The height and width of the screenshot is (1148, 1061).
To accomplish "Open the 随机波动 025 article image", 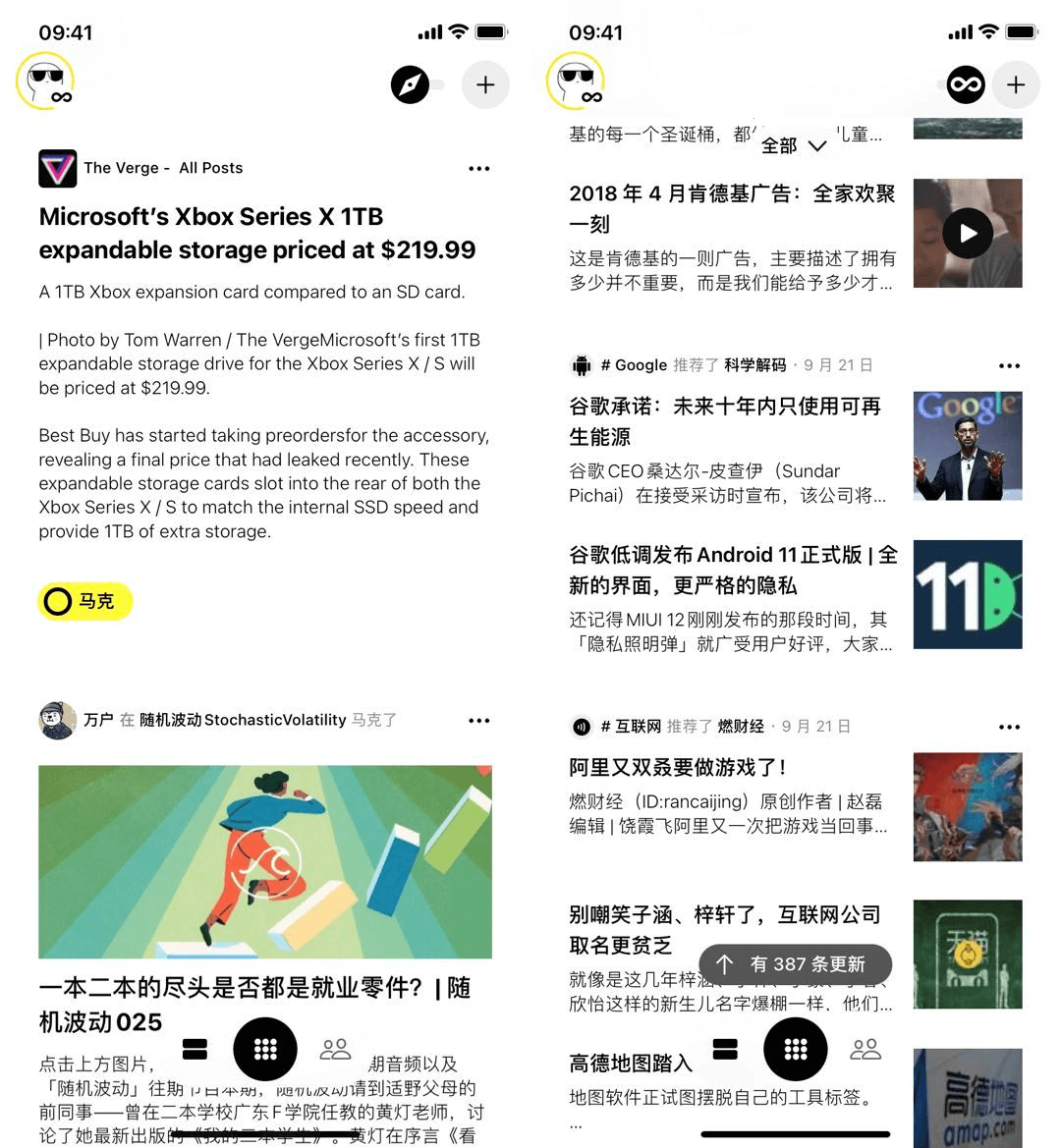I will (265, 861).
